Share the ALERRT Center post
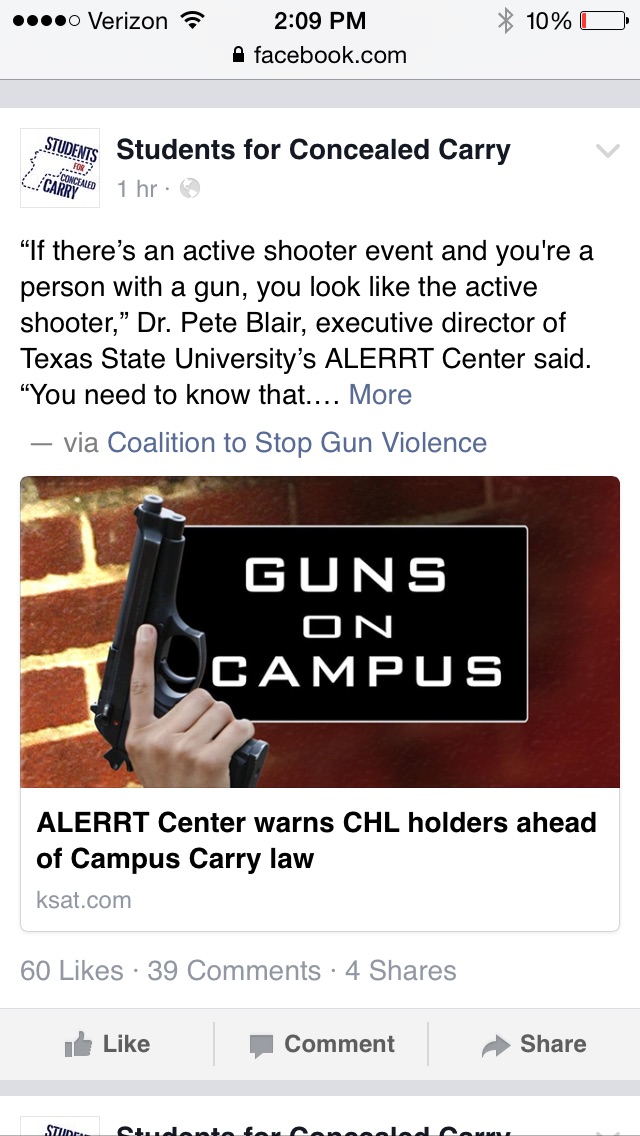This screenshot has width=640, height=1136. click(x=534, y=1044)
